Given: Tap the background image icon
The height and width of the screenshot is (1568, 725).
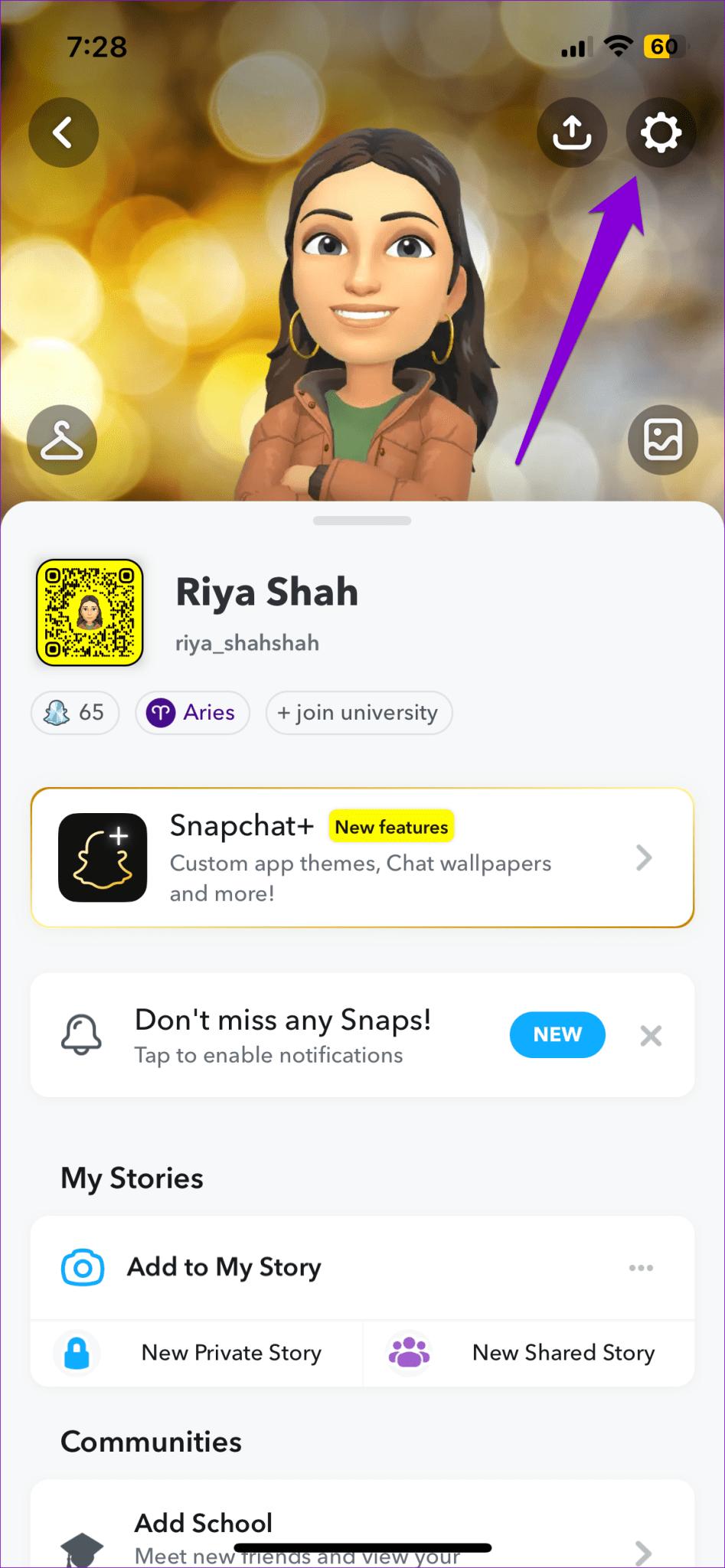Looking at the screenshot, I should (662, 439).
